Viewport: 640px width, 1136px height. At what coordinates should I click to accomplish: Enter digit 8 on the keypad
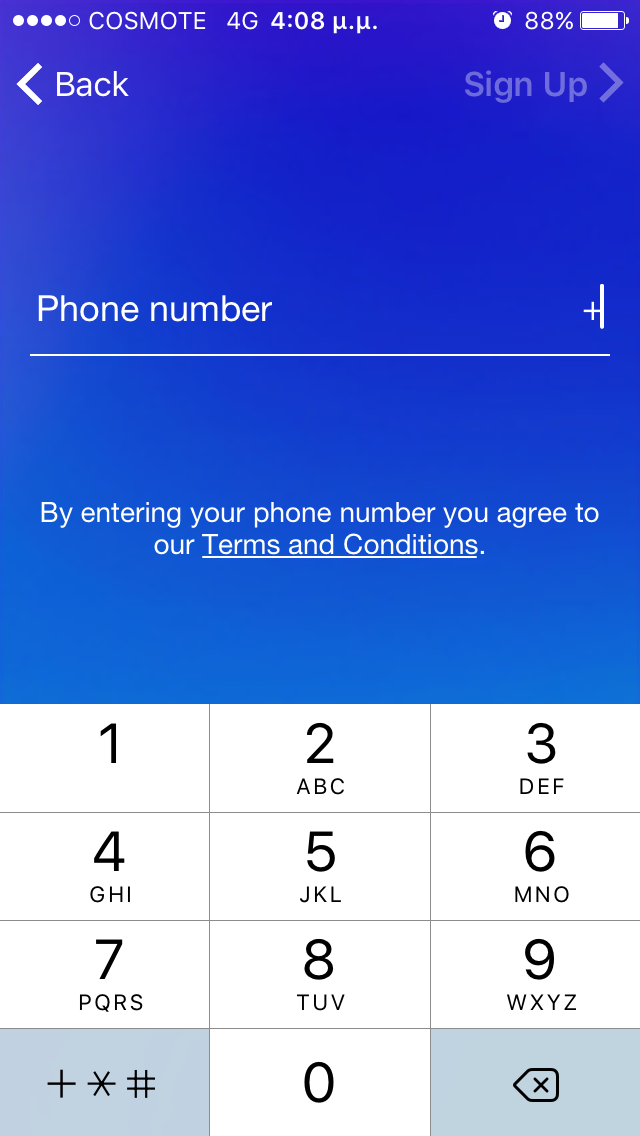coord(320,974)
